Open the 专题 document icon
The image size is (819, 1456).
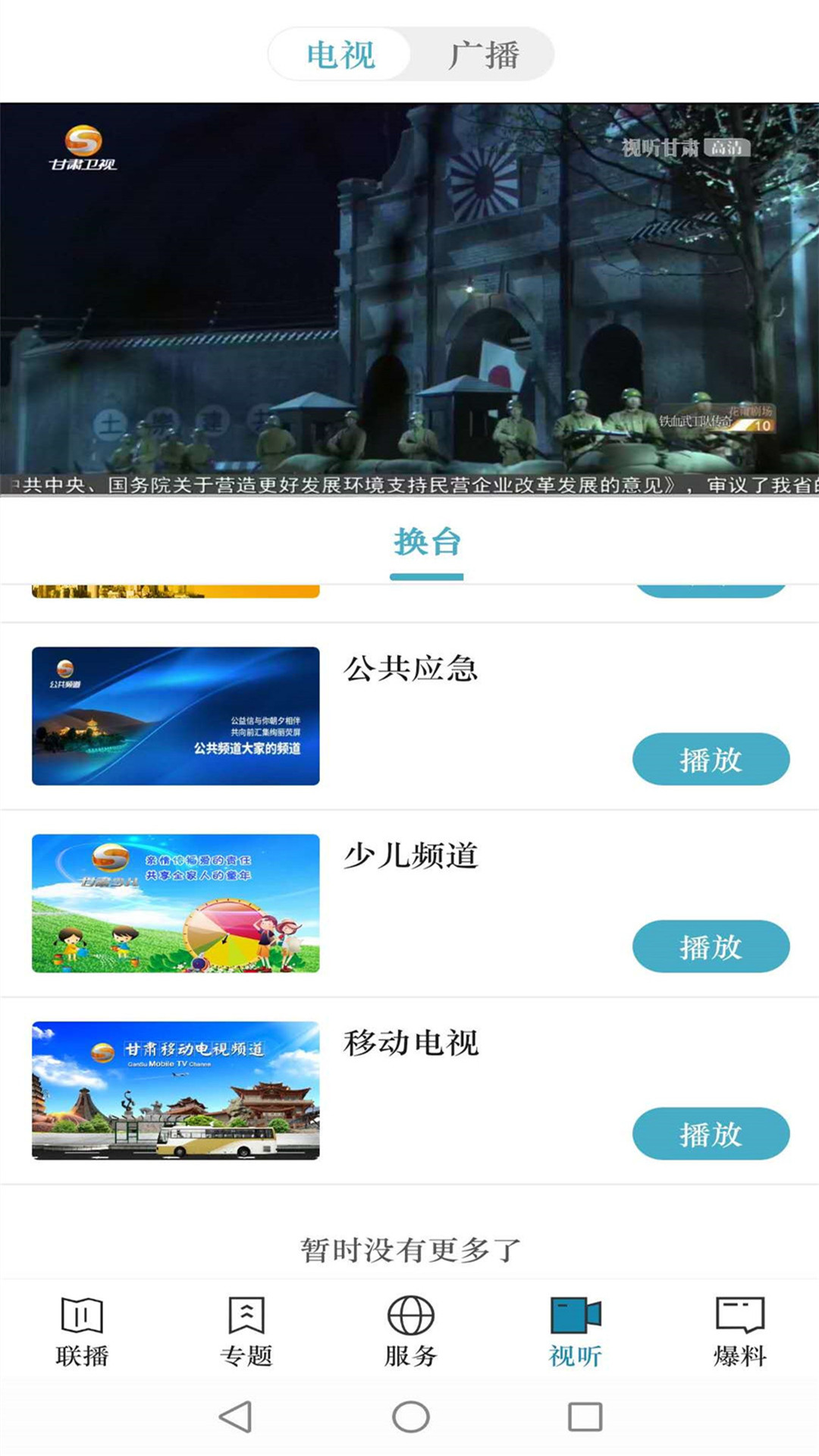245,1331
